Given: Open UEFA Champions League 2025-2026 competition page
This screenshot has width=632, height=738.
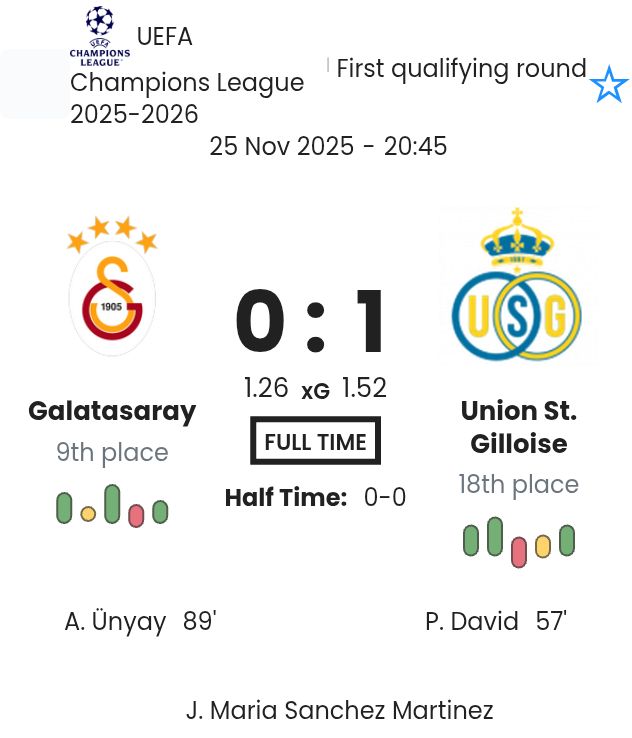Looking at the screenshot, I should (186, 82).
